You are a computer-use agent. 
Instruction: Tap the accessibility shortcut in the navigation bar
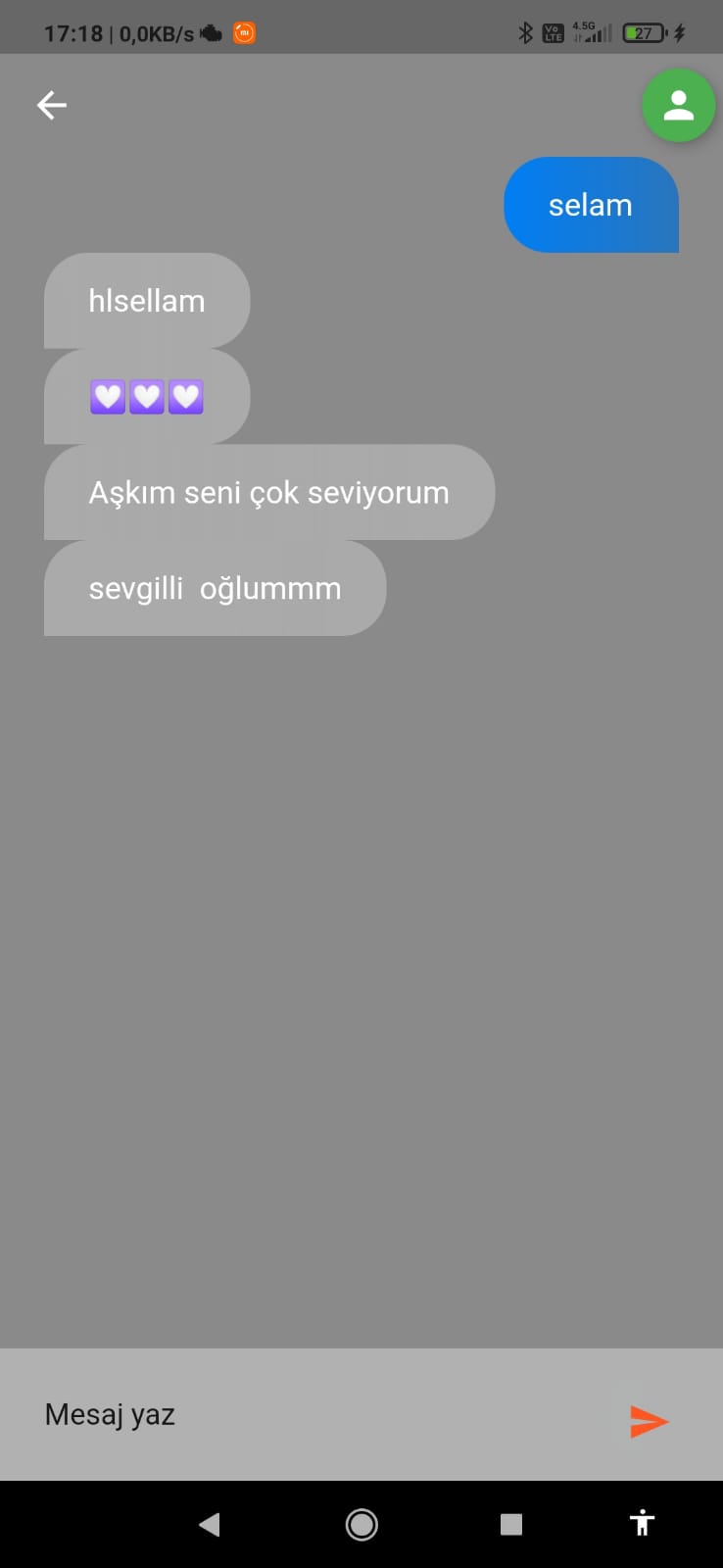tap(642, 1524)
